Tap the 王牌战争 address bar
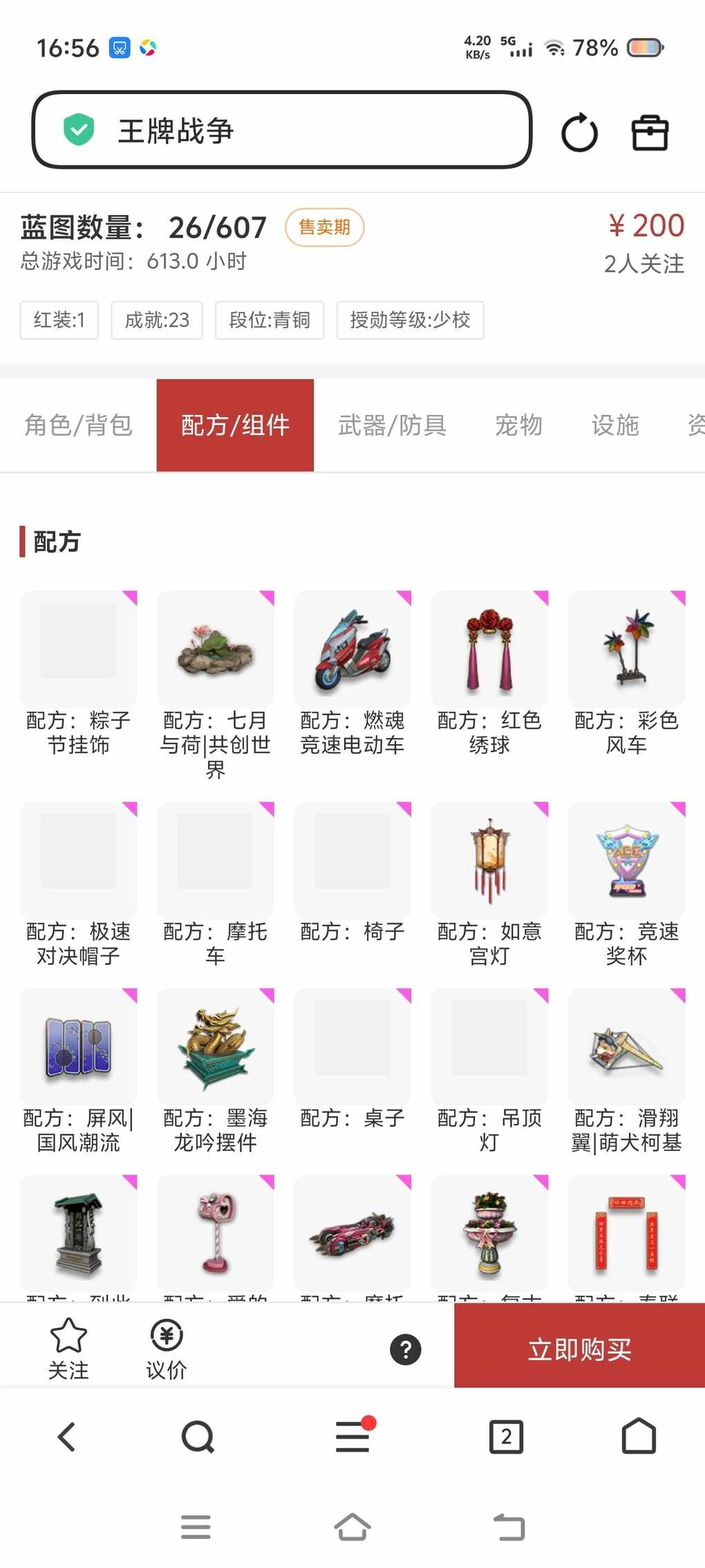Screen dimensions: 705x1568 click(x=281, y=130)
